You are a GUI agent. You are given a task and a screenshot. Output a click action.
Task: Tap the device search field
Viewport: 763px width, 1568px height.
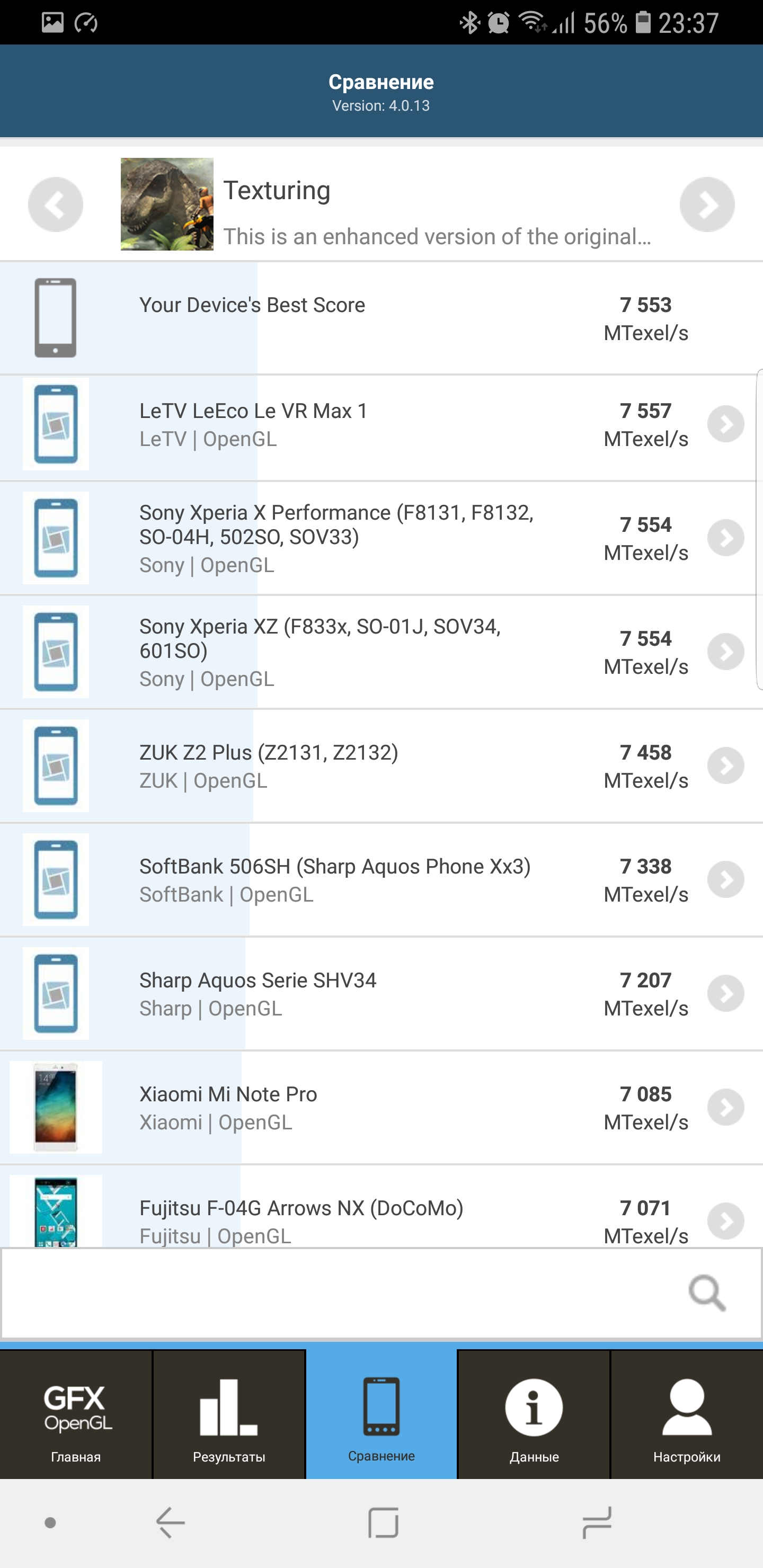pyautogui.click(x=341, y=1293)
